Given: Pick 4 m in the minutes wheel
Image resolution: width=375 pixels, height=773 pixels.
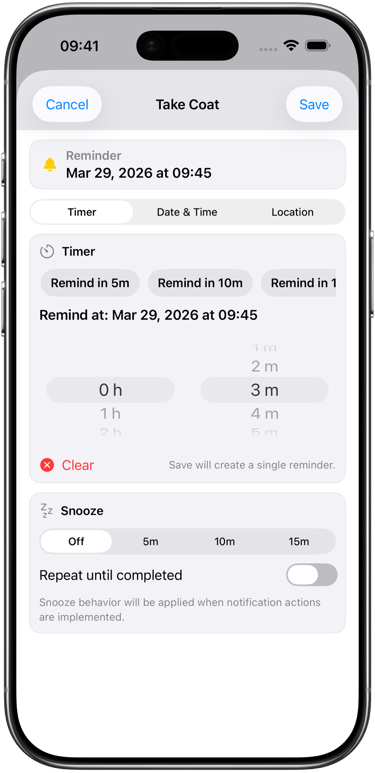Looking at the screenshot, I should click(265, 414).
